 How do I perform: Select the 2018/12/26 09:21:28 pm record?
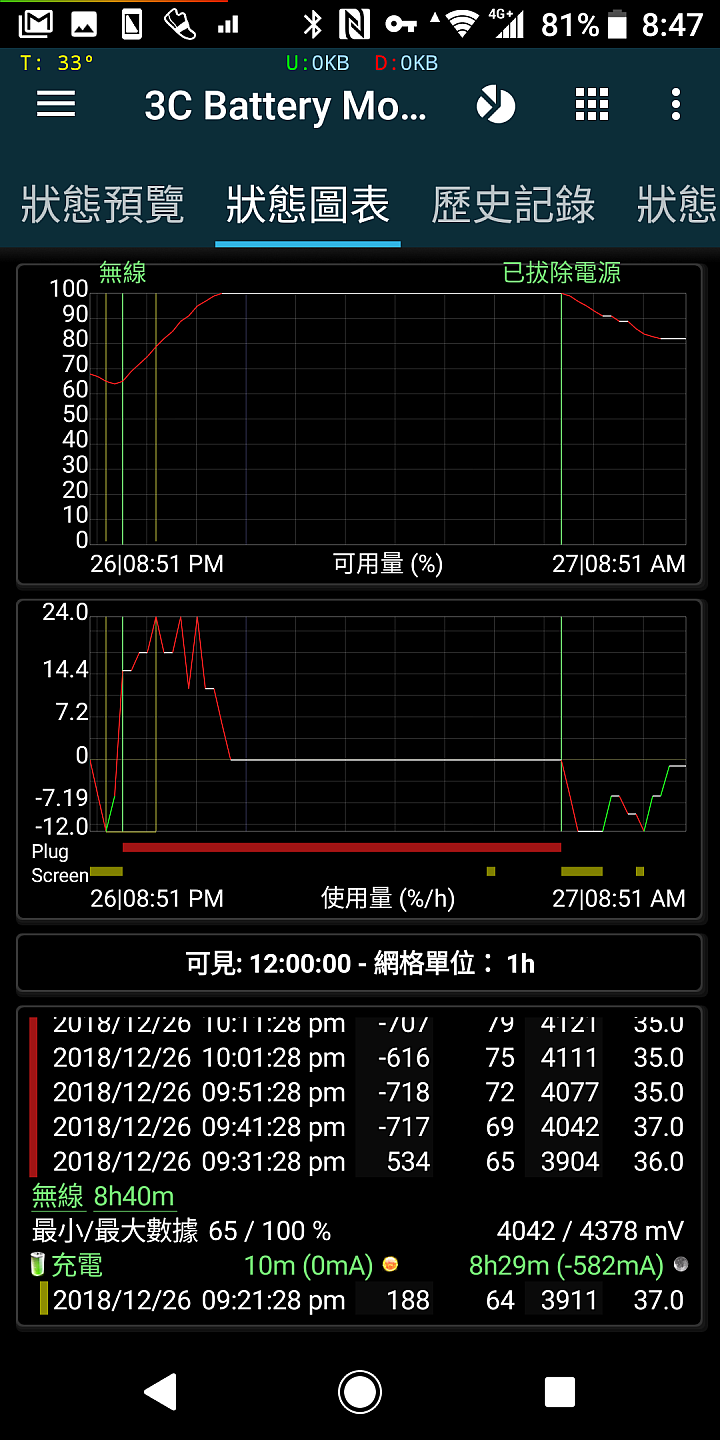360,1300
